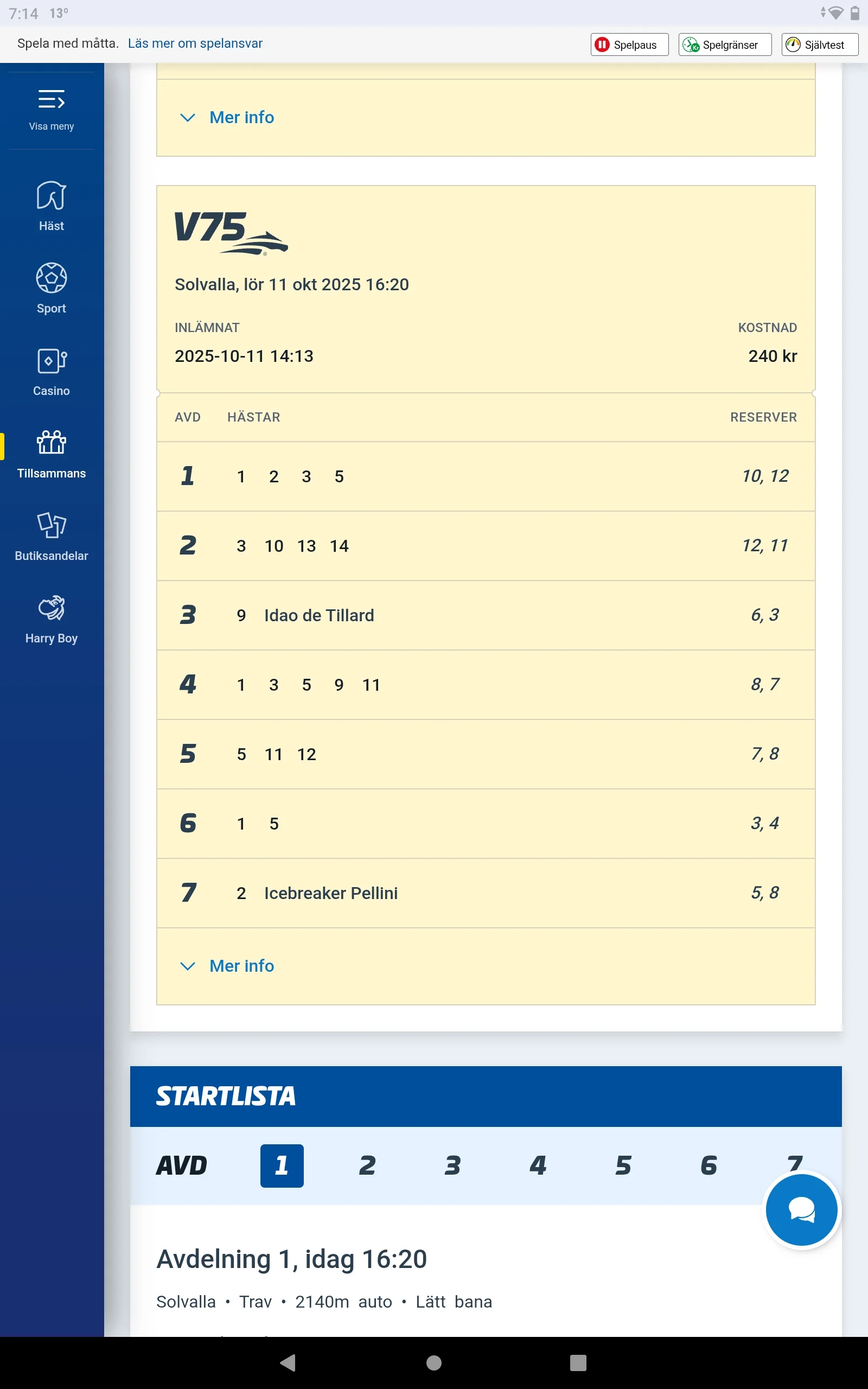The width and height of the screenshot is (868, 1389).
Task: Select Avdelning 2 in the startlista
Action: (x=367, y=1165)
